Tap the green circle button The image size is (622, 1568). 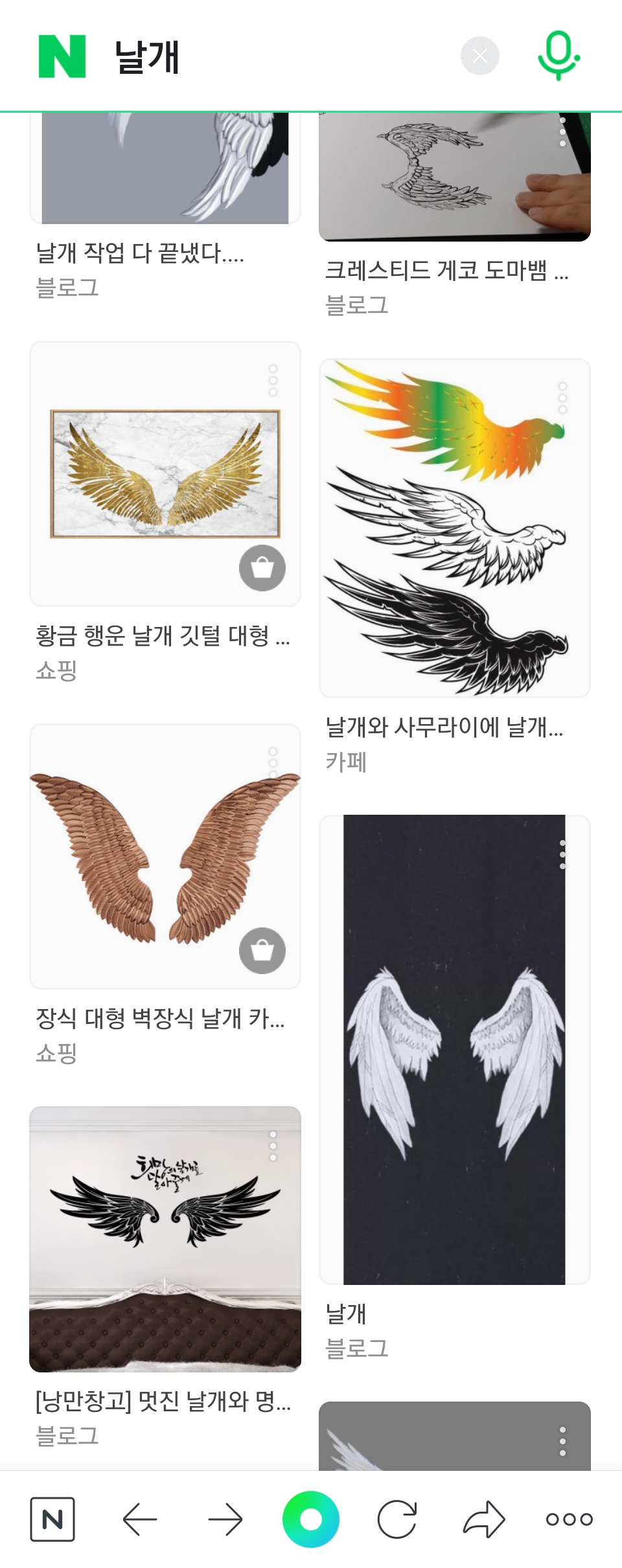311,1519
